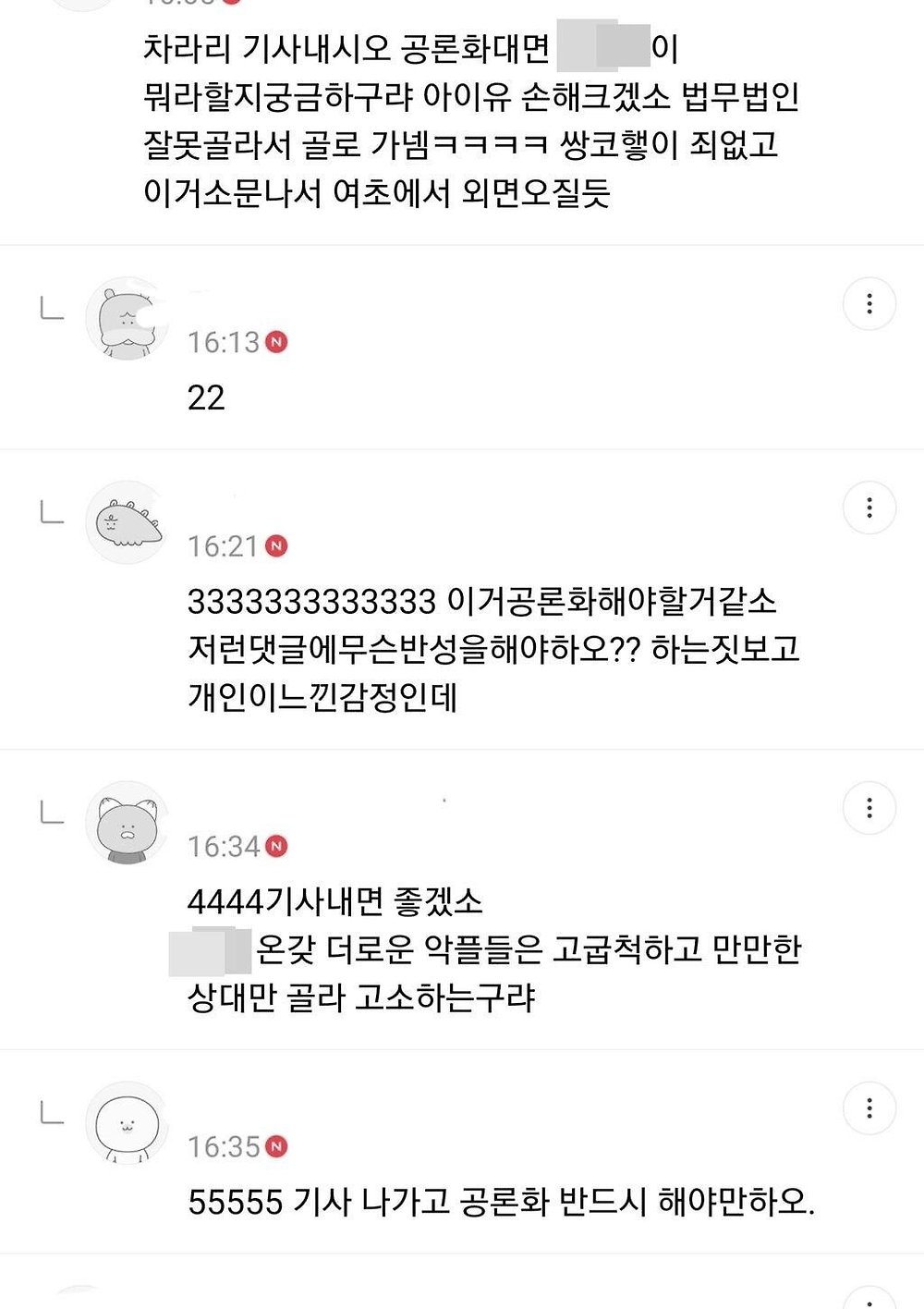Open the options menu for the 16:13 reply
This screenshot has height=1309, width=924.
pos(869,304)
